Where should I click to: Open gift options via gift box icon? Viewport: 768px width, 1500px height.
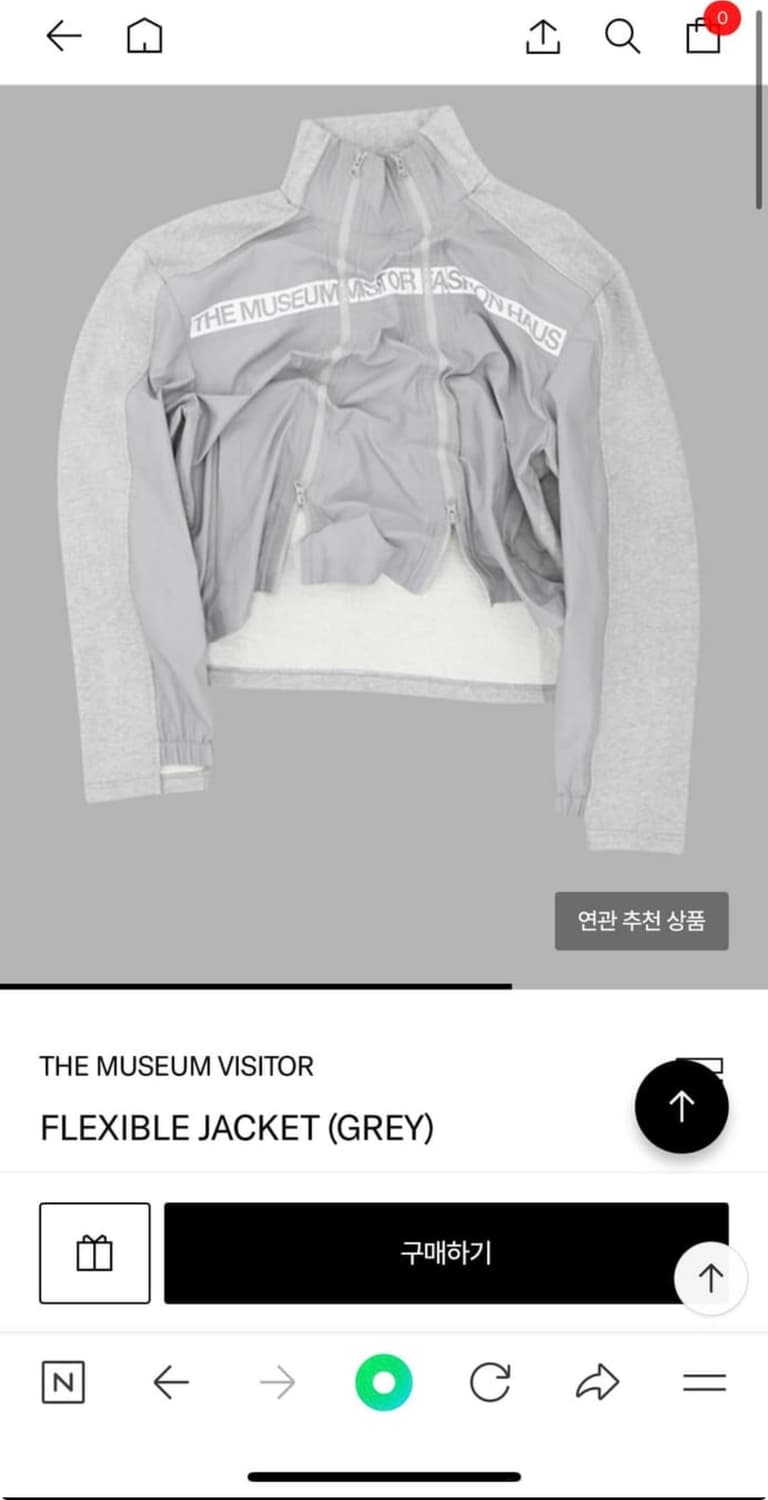[x=94, y=1253]
